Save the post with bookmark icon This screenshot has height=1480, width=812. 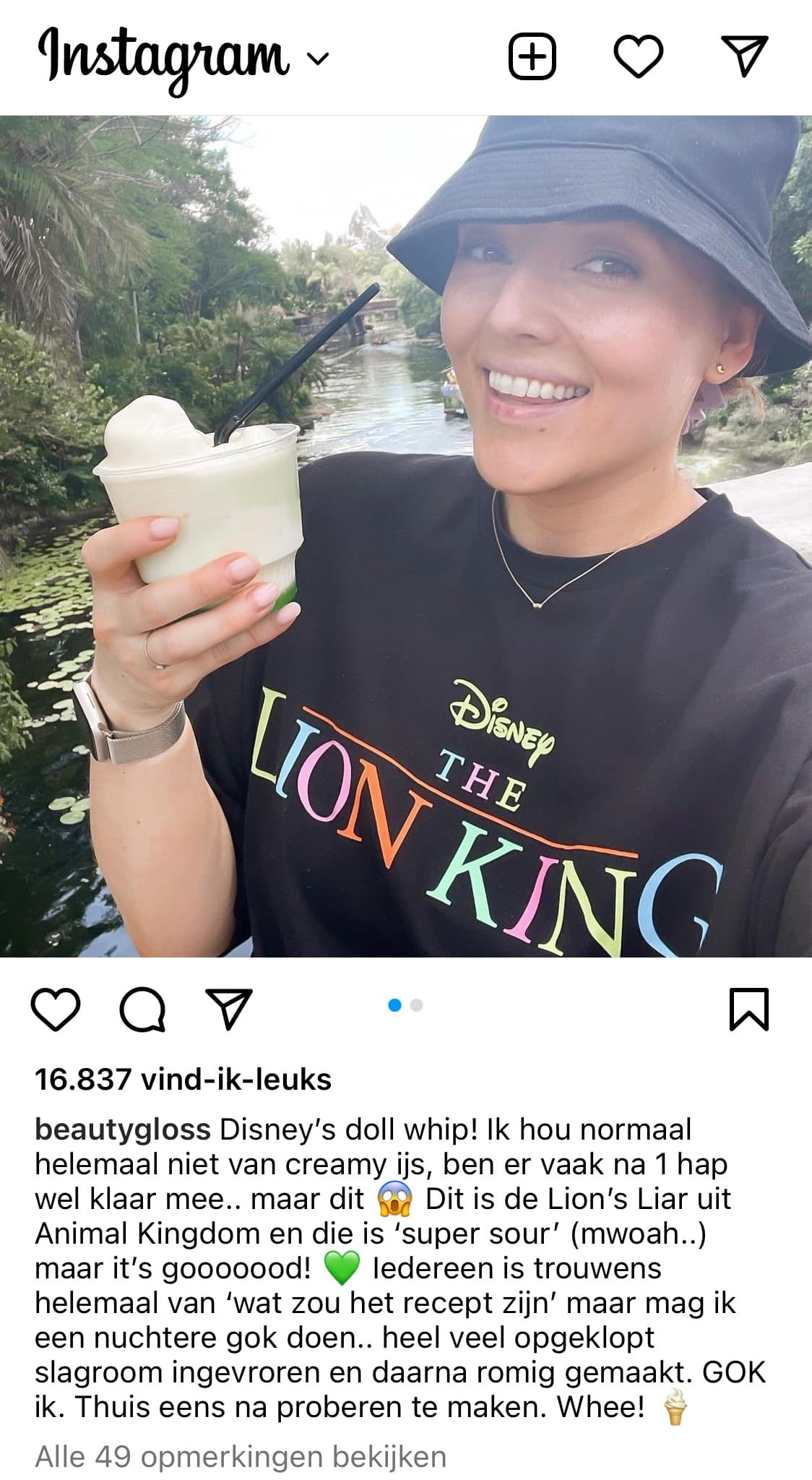pos(749,1009)
